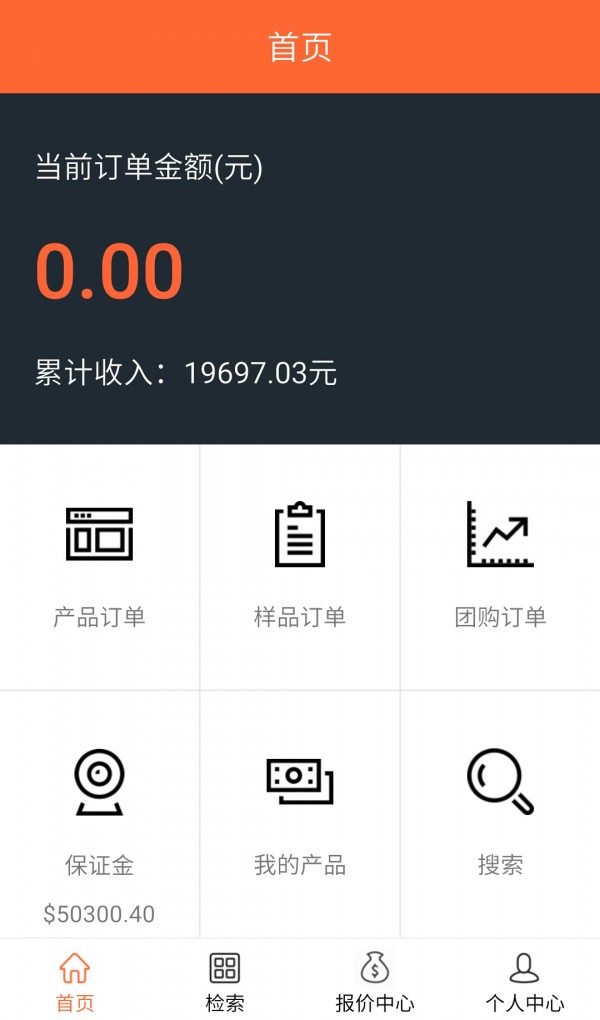The height and width of the screenshot is (1020, 600).
Task: Select the 首页 home tab
Action: click(75, 980)
